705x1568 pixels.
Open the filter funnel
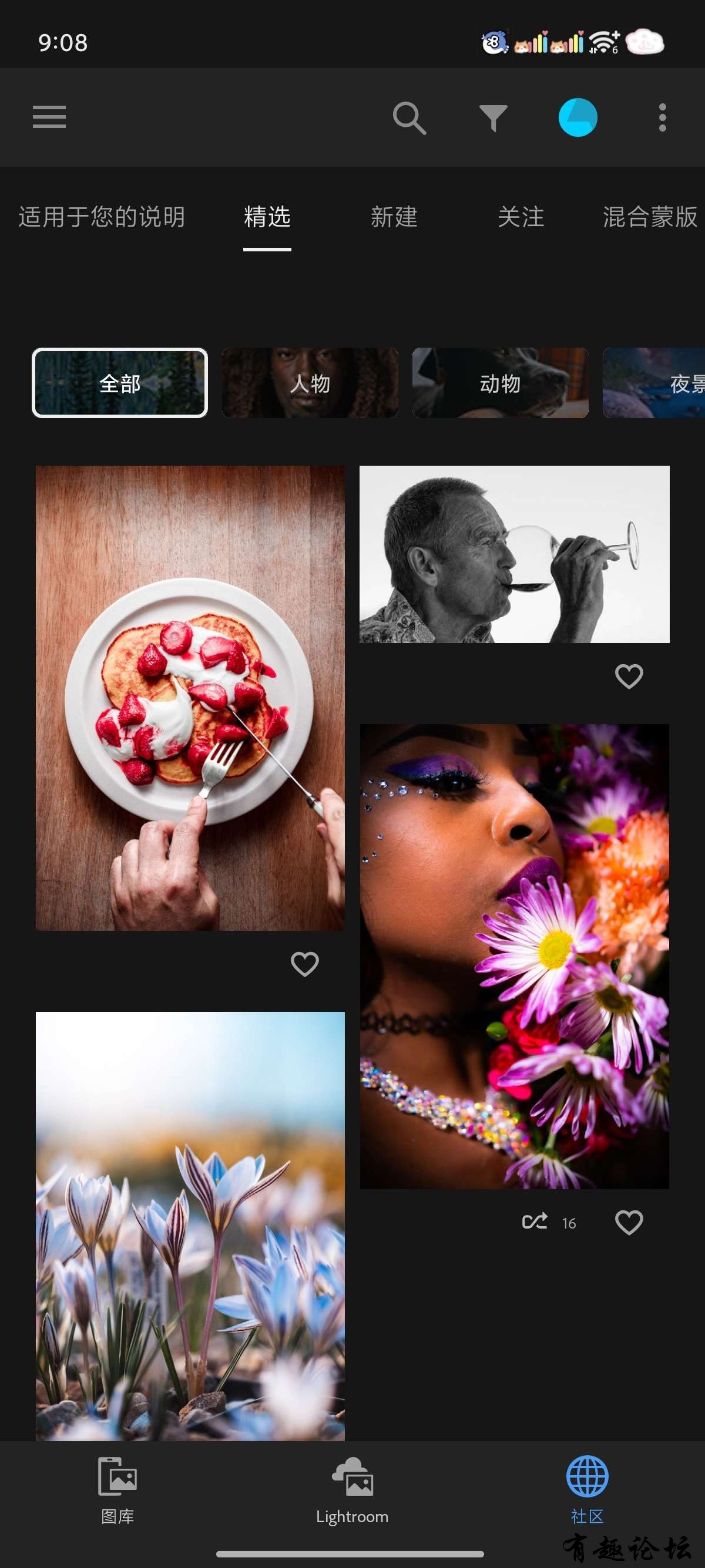coord(493,117)
